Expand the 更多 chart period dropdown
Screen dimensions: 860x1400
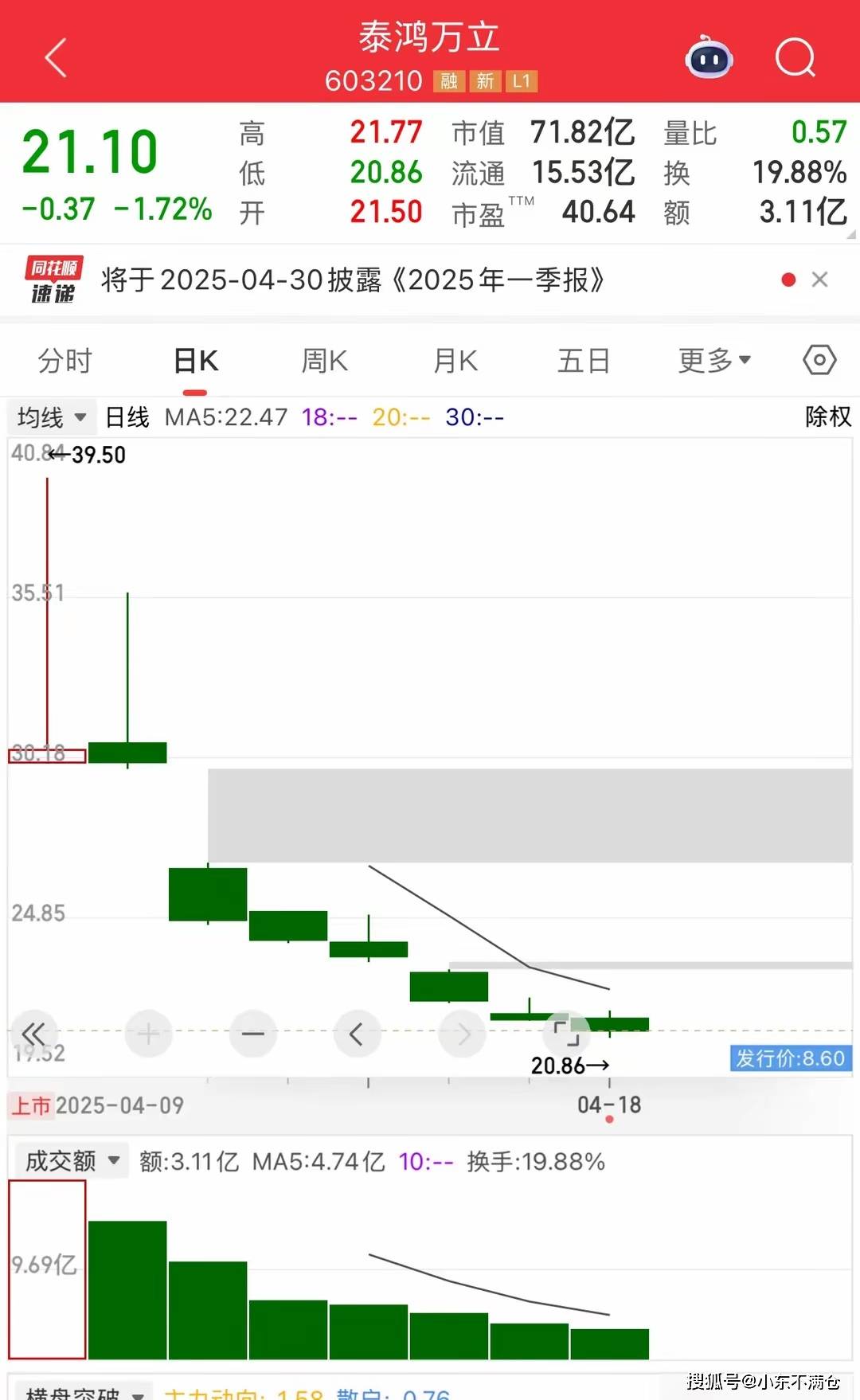(x=713, y=361)
